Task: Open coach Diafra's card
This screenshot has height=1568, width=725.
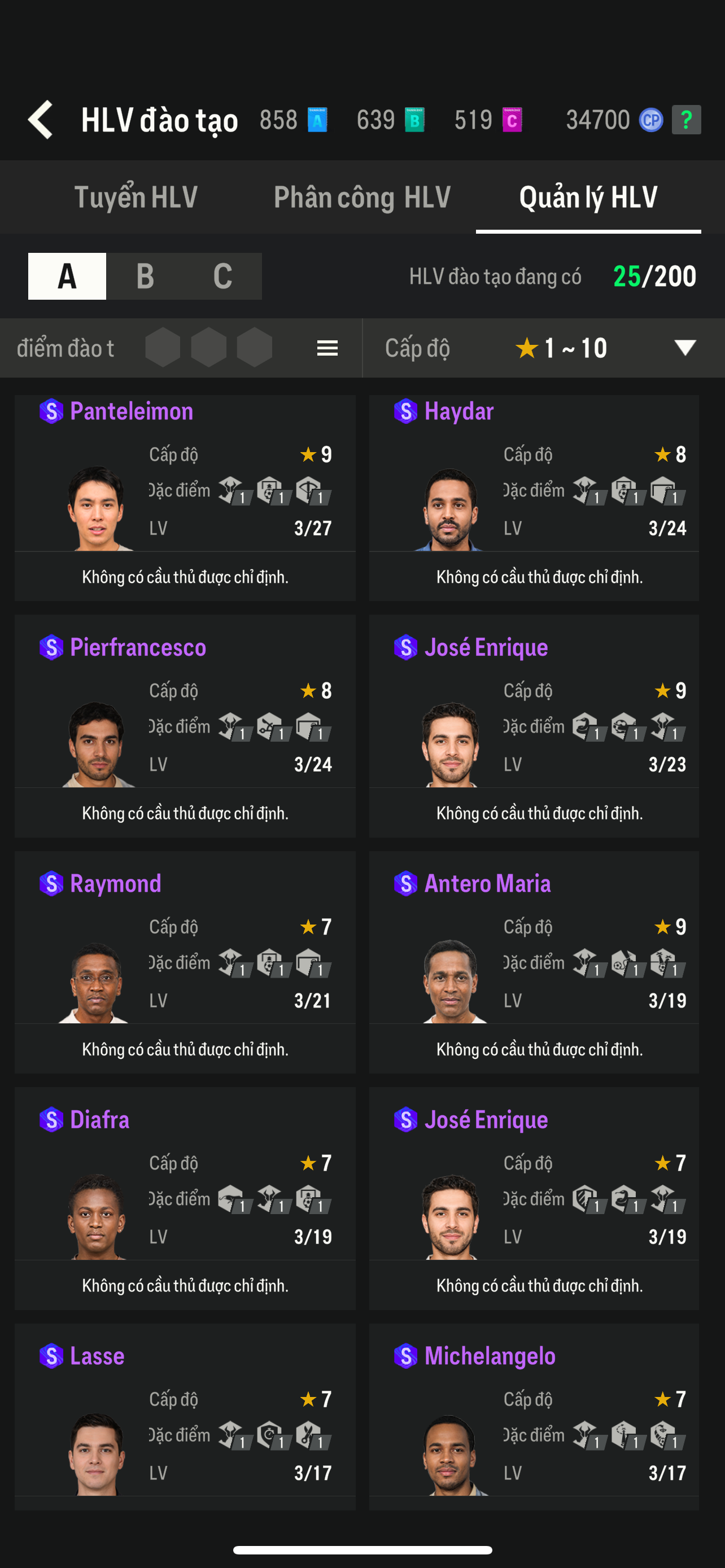Action: (185, 1198)
